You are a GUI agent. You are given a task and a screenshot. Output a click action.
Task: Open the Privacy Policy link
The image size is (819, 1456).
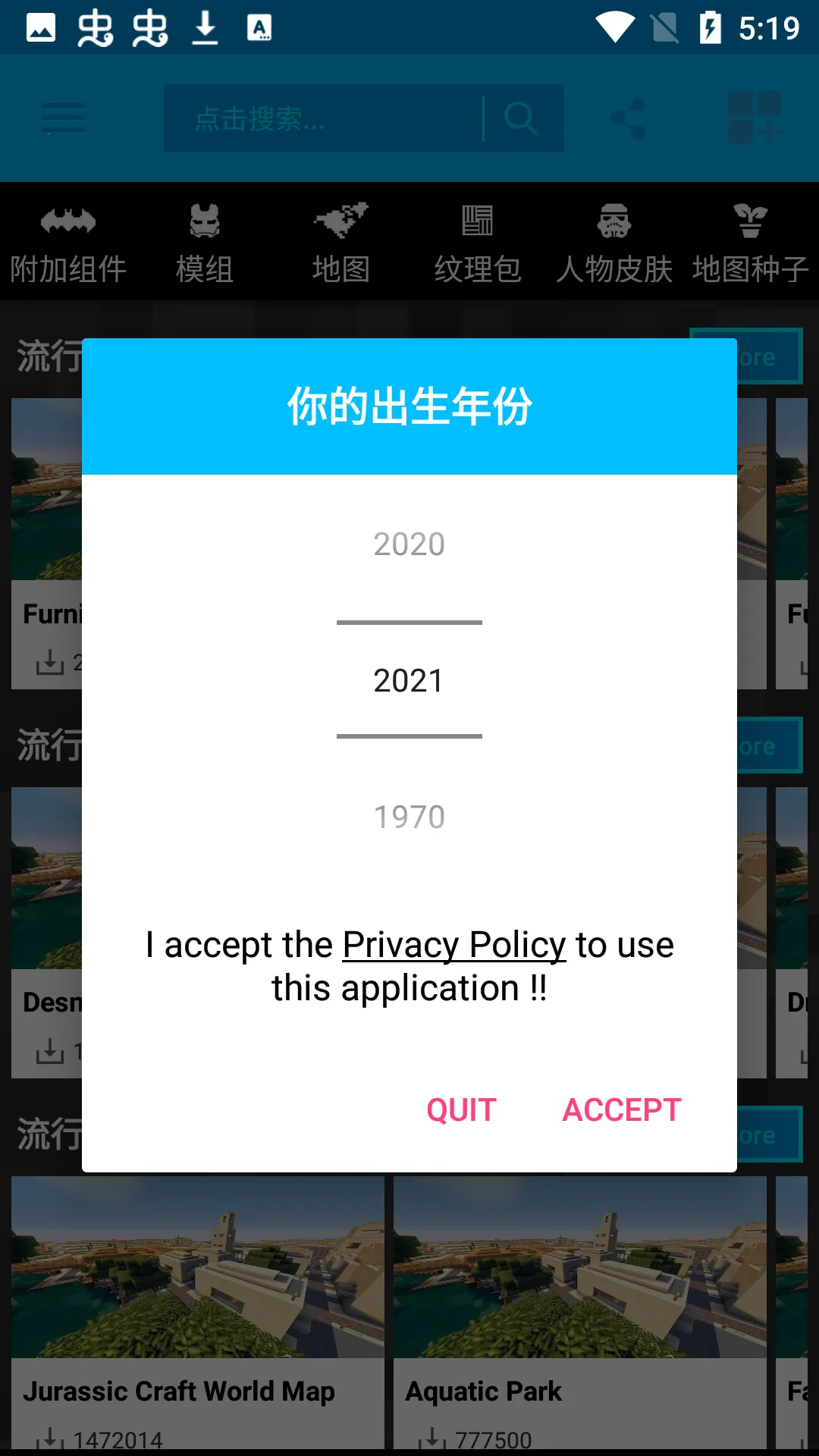pos(453,945)
